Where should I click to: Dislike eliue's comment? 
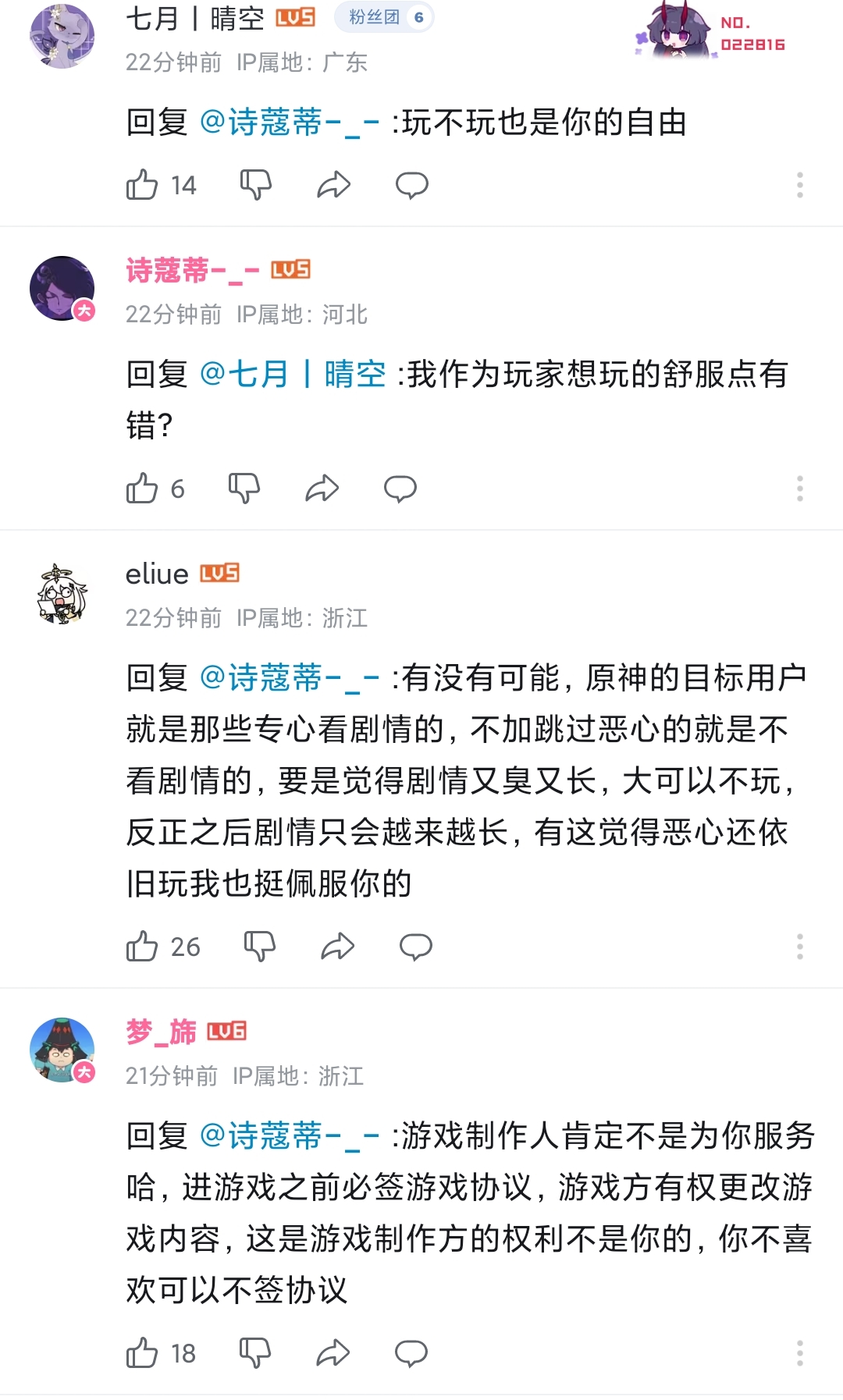pos(259,947)
